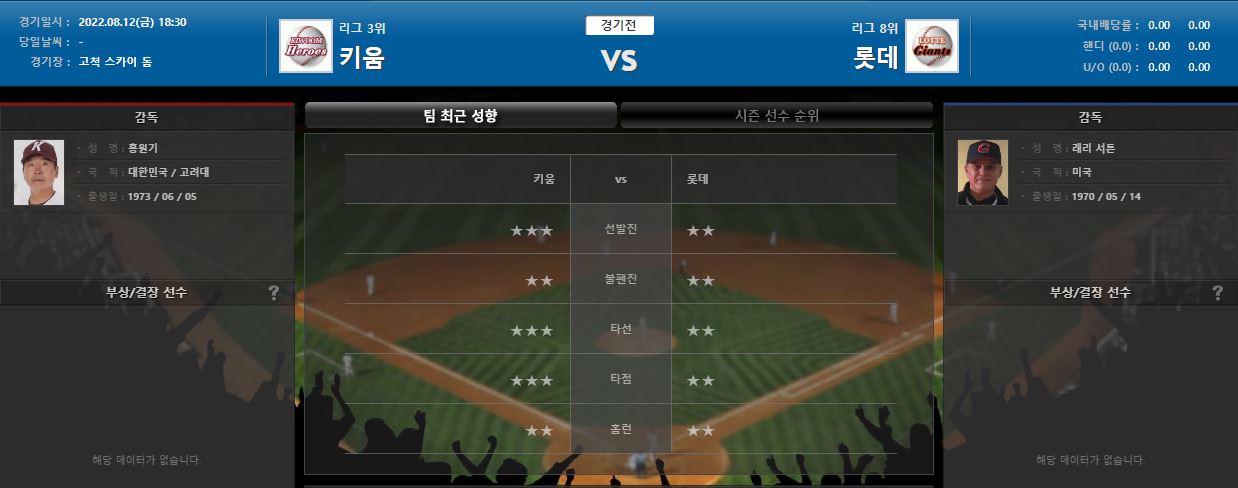Open help icon beside 롯데 부상/결장 선수
Image resolution: width=1238 pixels, height=488 pixels.
[x=1217, y=293]
